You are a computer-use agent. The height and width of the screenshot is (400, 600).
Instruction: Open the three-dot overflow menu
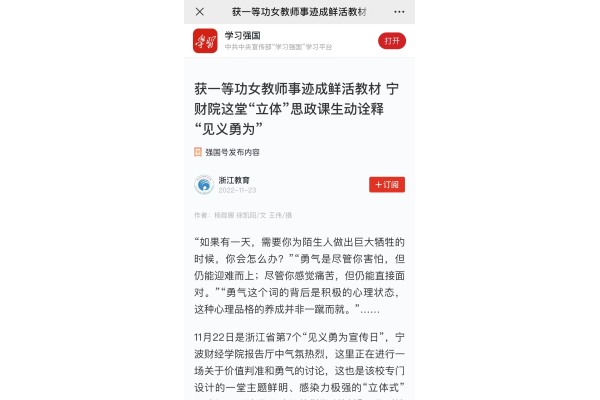[399, 12]
